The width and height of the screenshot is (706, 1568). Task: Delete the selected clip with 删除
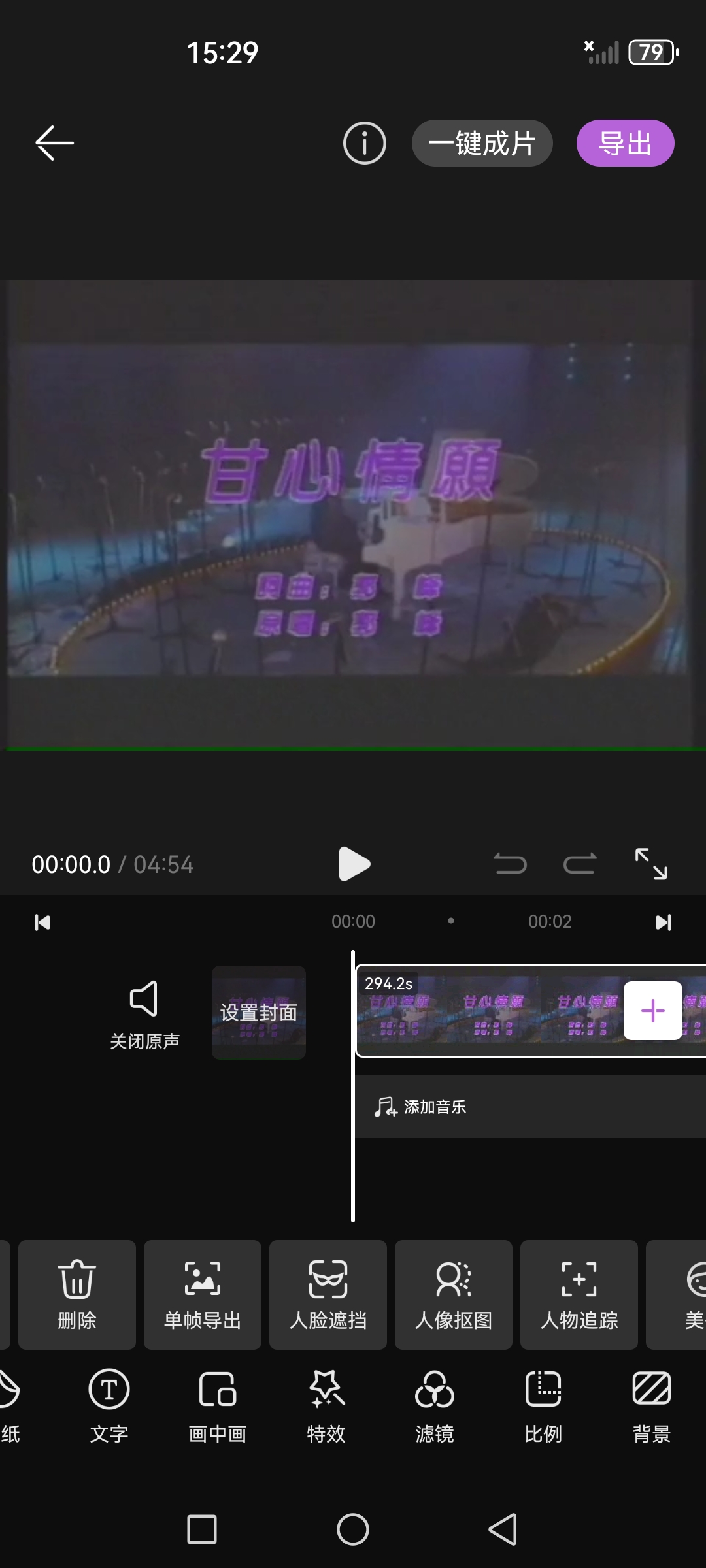tap(77, 1294)
